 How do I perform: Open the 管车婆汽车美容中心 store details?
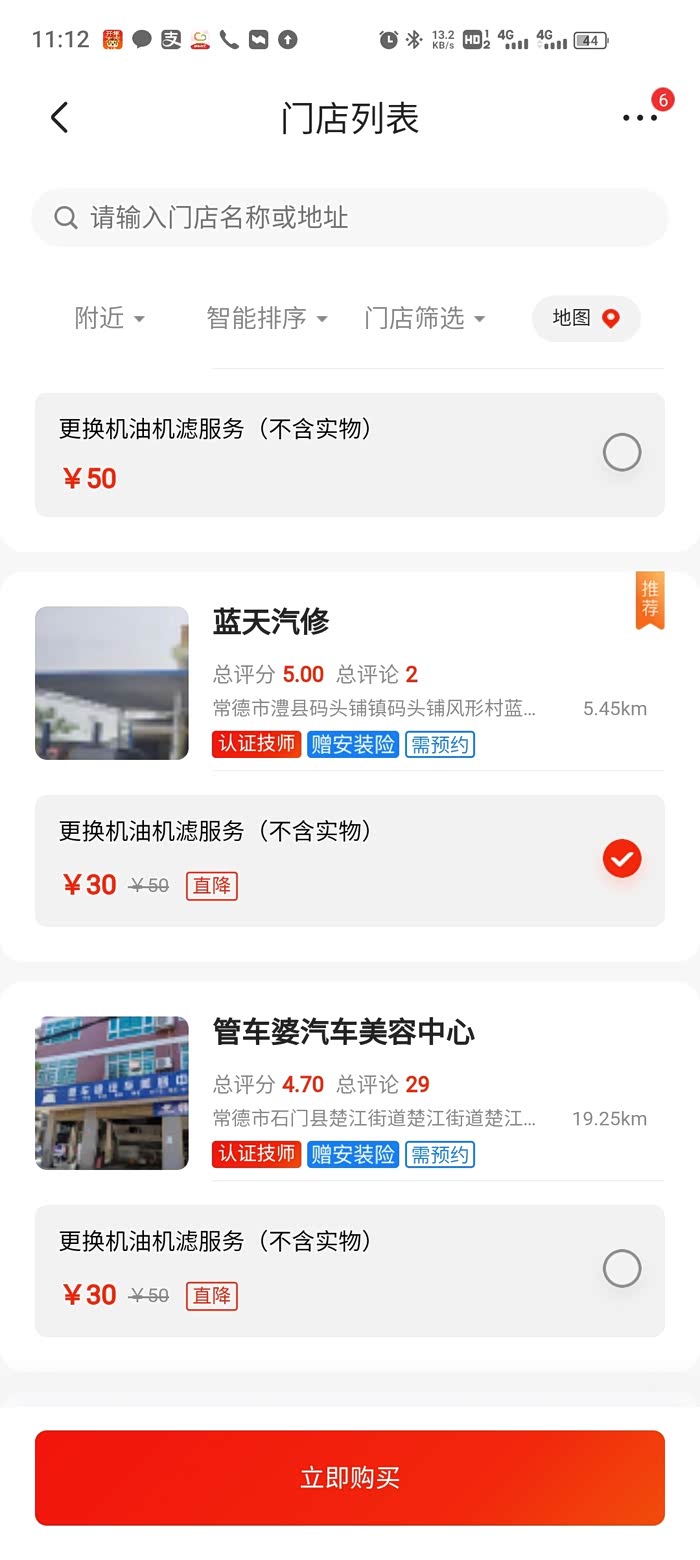[343, 1032]
